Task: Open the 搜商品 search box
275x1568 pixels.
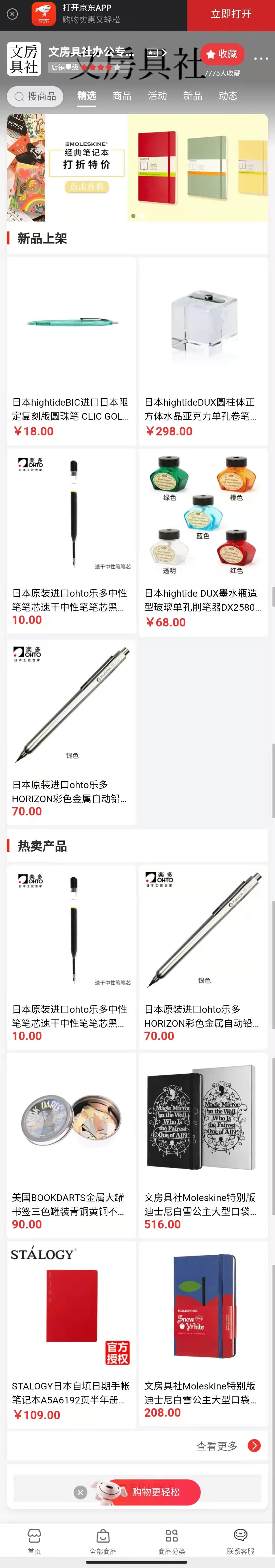Action: [35, 96]
